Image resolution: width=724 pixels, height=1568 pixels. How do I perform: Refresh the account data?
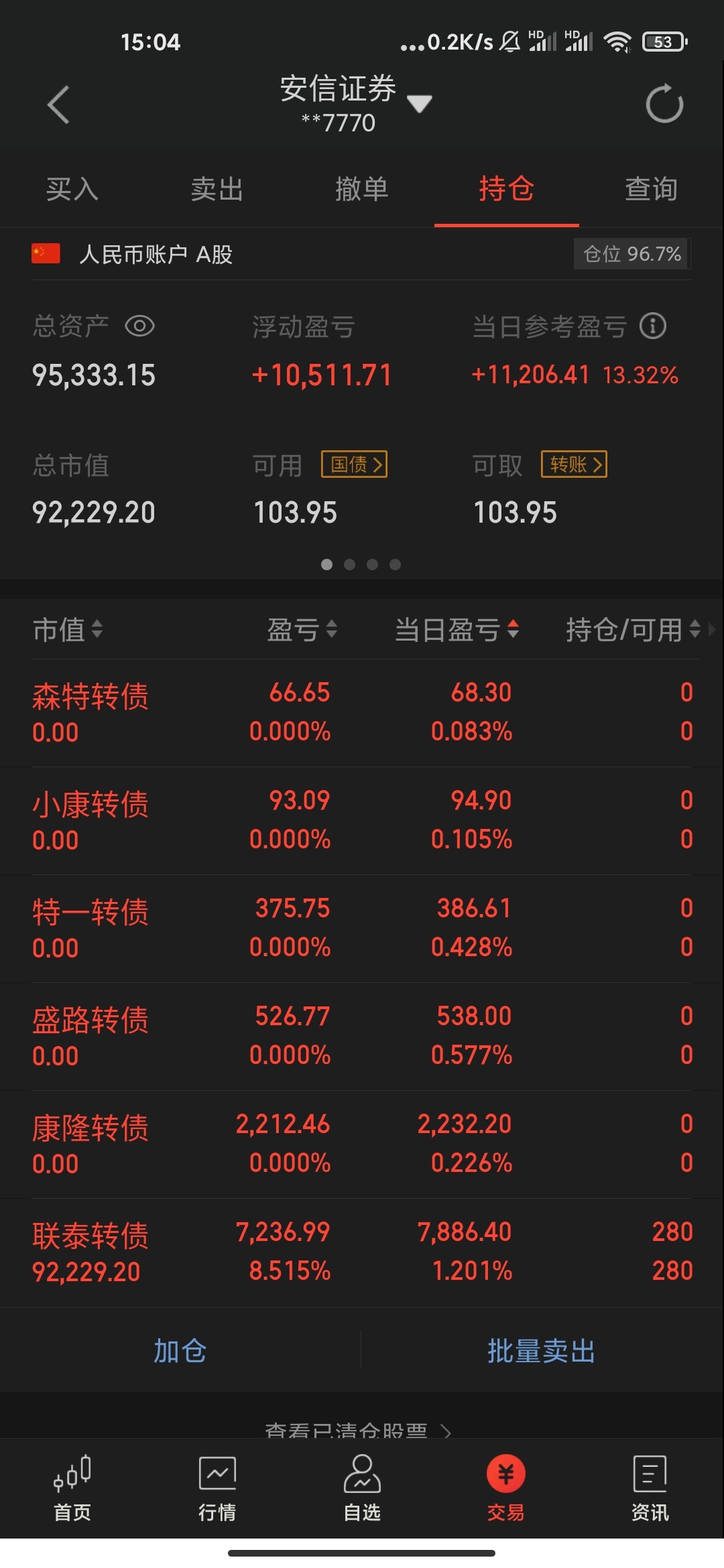664,104
